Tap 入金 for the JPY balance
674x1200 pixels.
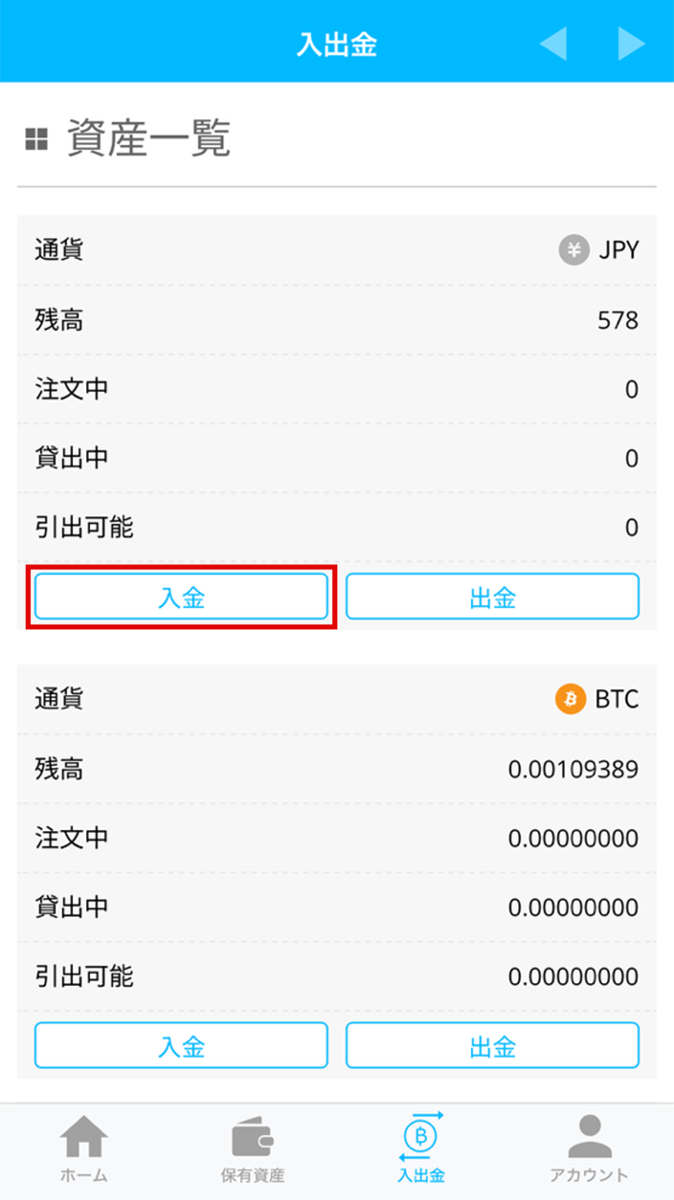[181, 597]
